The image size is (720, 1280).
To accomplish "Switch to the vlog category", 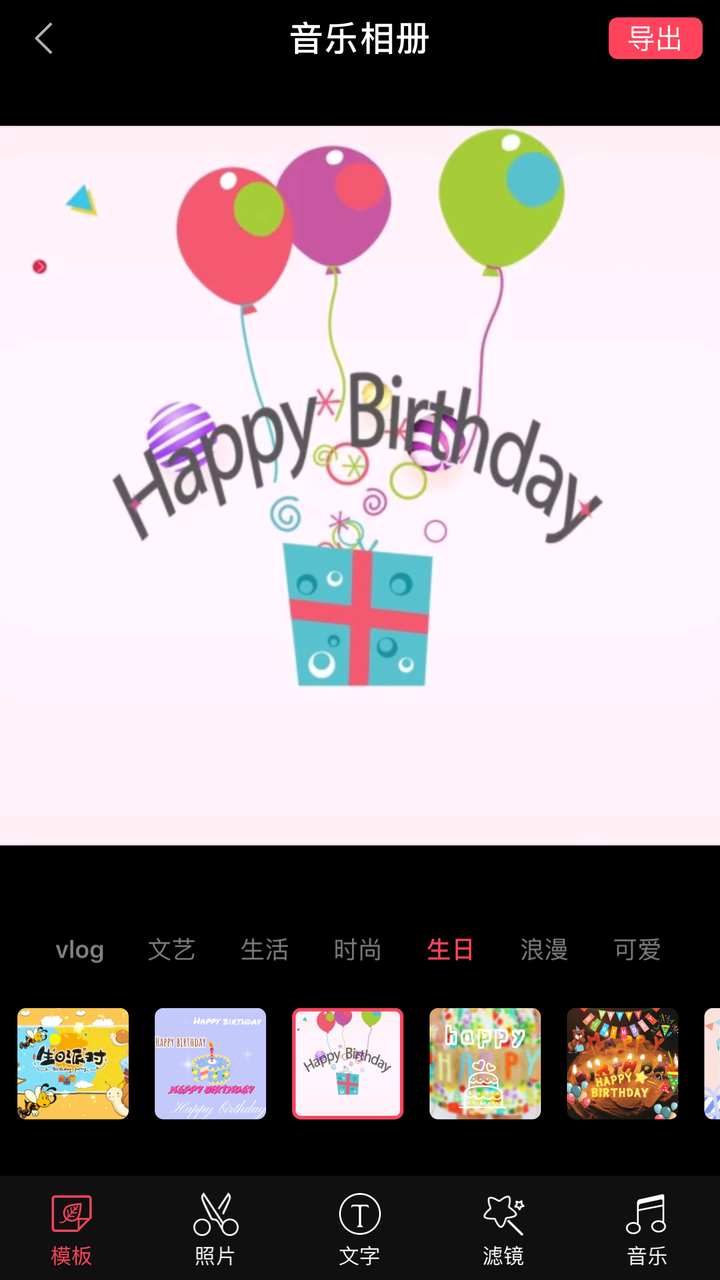I will coord(80,950).
